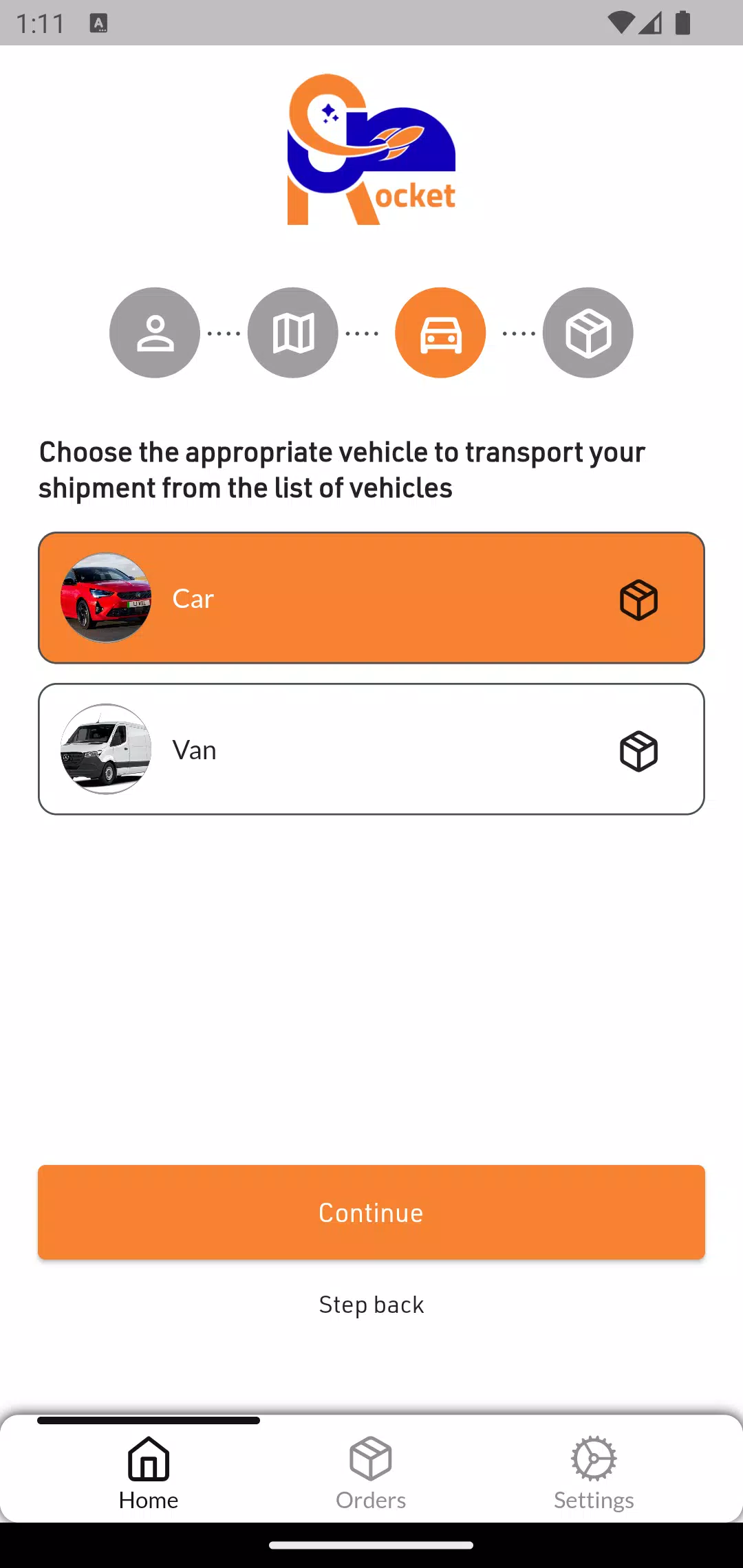Tap the package step indicator
743x1568 pixels.
[x=588, y=333]
